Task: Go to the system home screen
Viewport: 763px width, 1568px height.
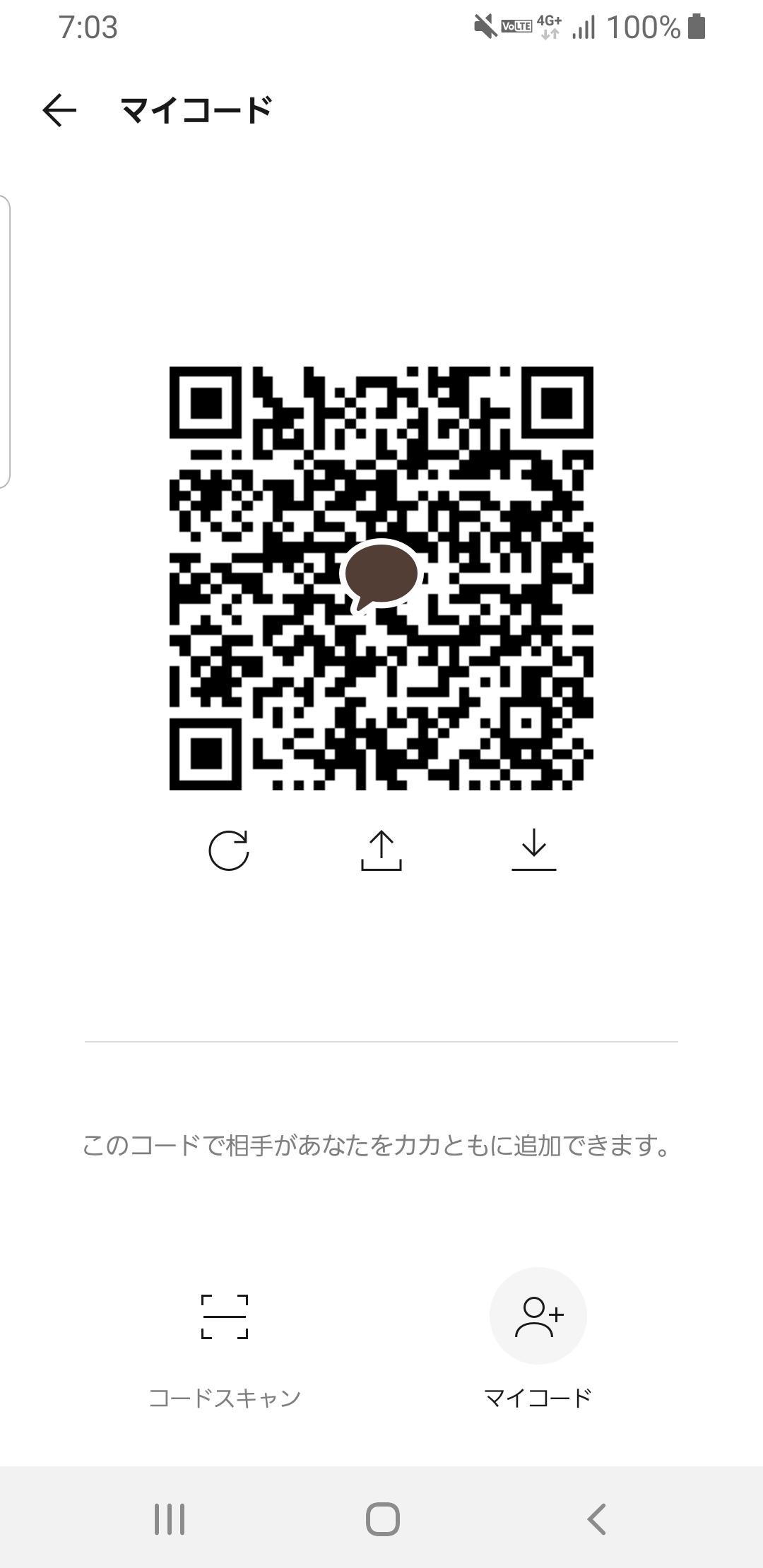Action: (382, 1519)
